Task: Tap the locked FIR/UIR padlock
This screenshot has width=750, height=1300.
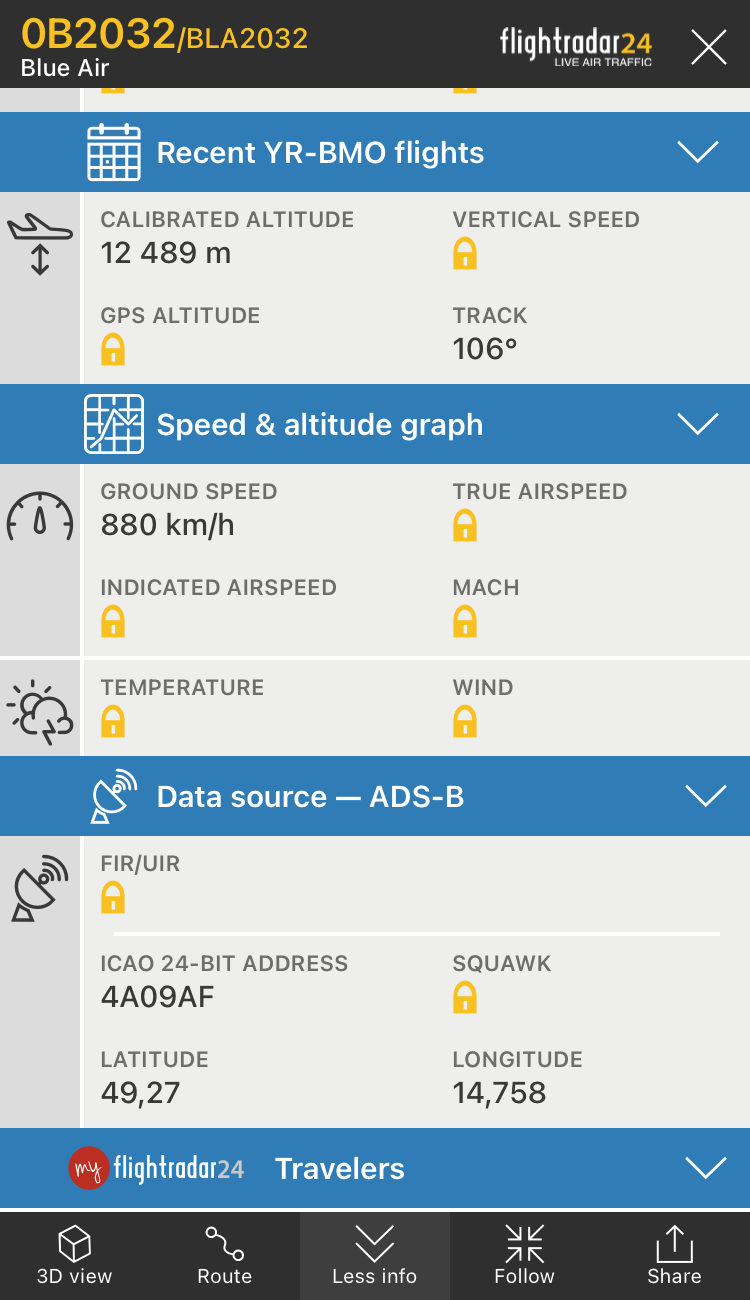Action: (x=113, y=897)
